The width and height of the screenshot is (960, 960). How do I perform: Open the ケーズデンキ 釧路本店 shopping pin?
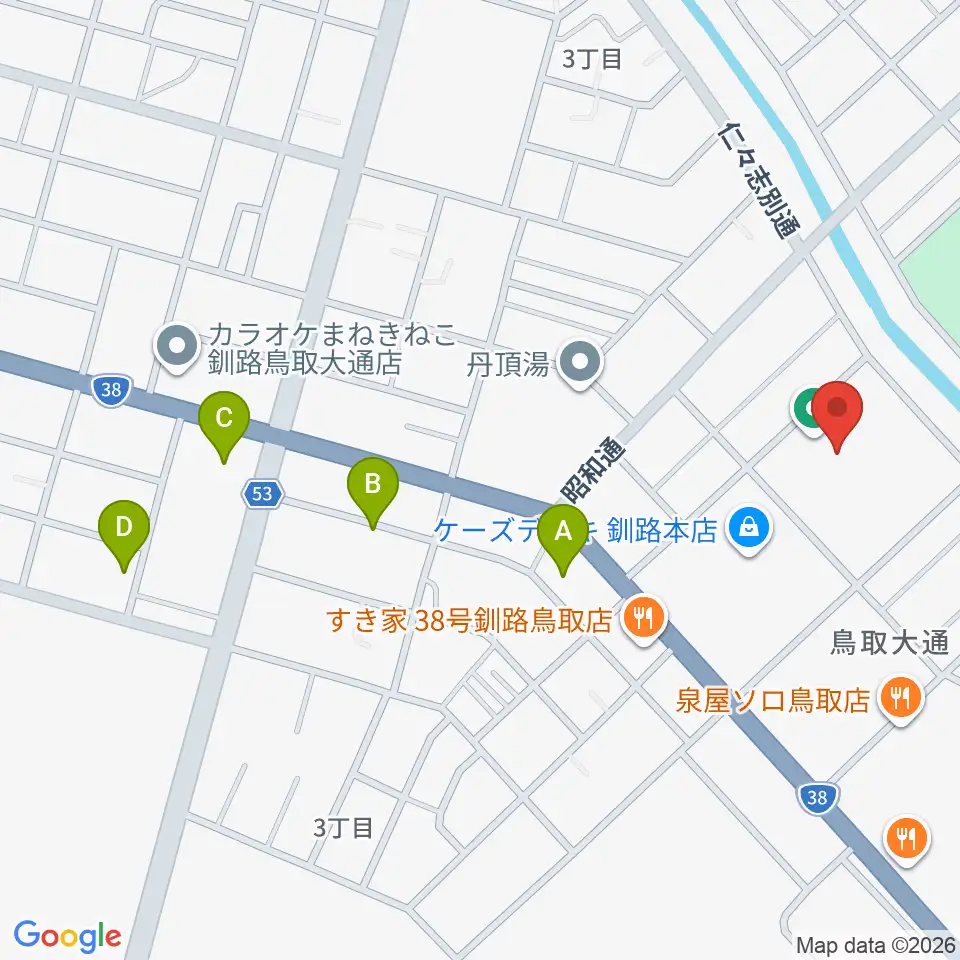click(748, 530)
